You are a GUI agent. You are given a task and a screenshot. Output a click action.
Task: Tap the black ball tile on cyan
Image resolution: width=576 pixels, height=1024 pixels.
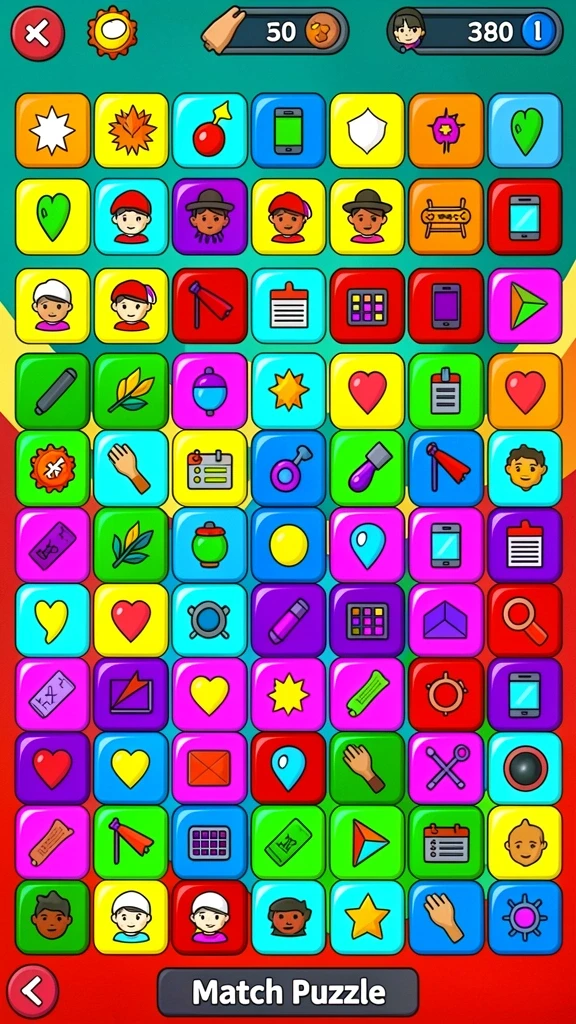pos(524,768)
